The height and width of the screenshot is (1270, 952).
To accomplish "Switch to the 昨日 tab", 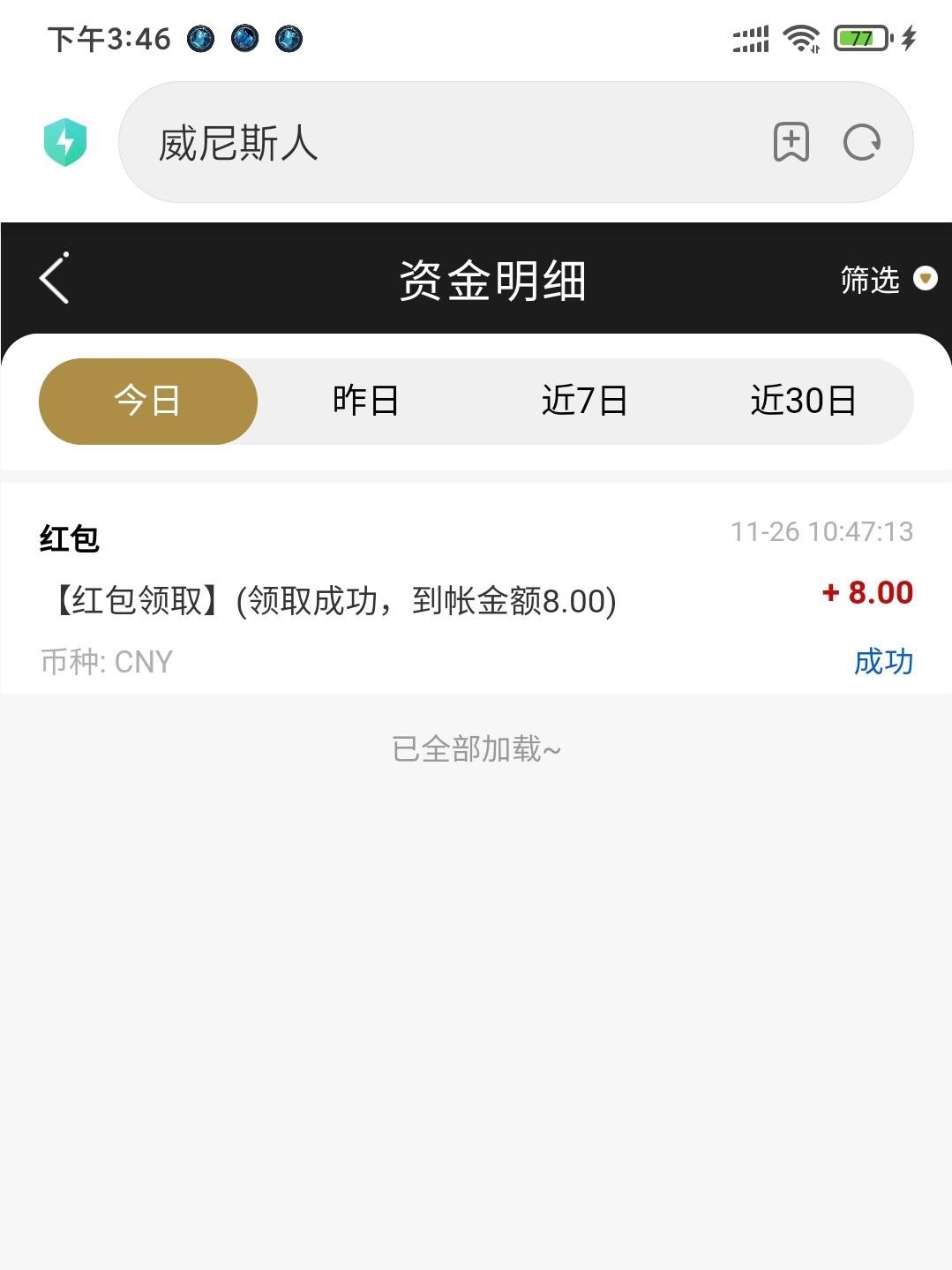I will click(365, 401).
